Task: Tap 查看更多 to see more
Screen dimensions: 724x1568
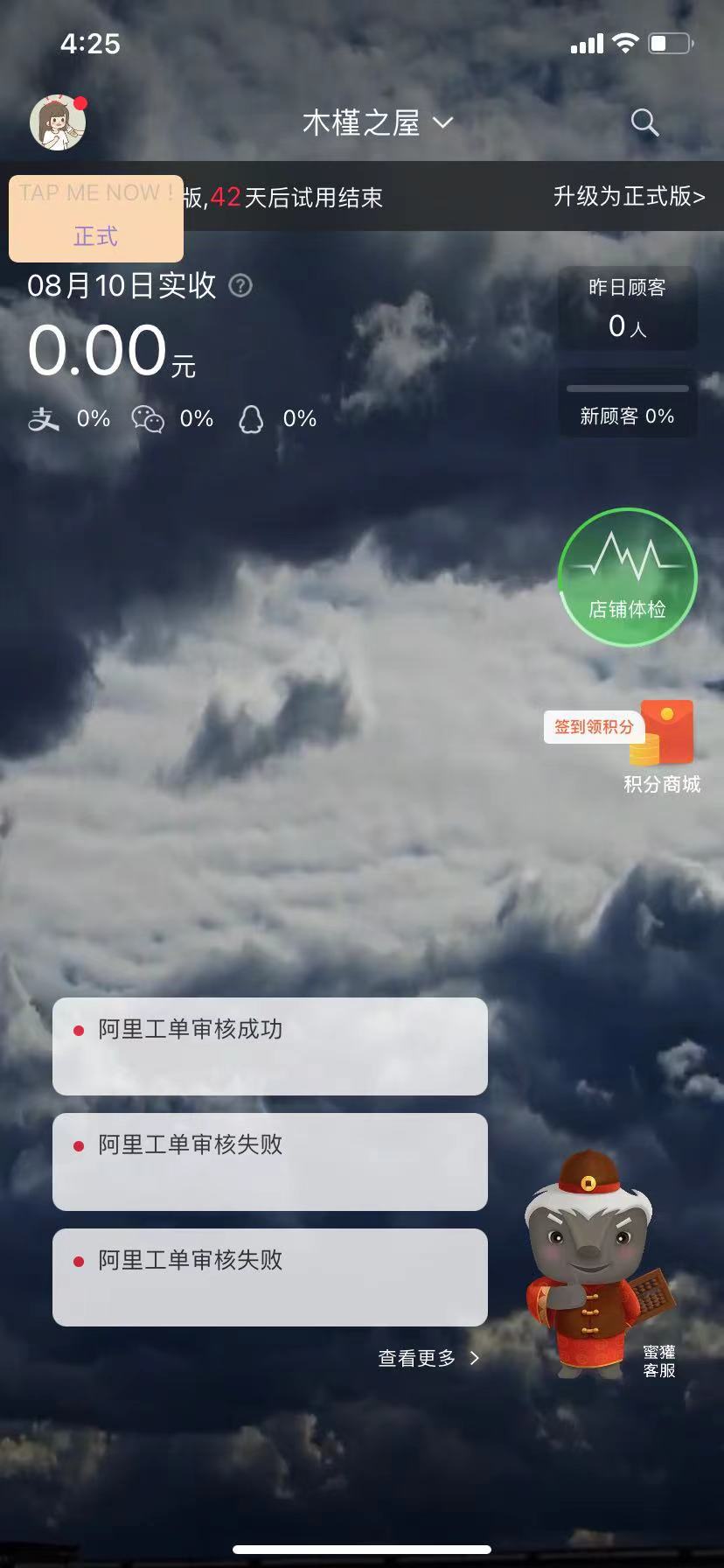Action: pos(428,1358)
